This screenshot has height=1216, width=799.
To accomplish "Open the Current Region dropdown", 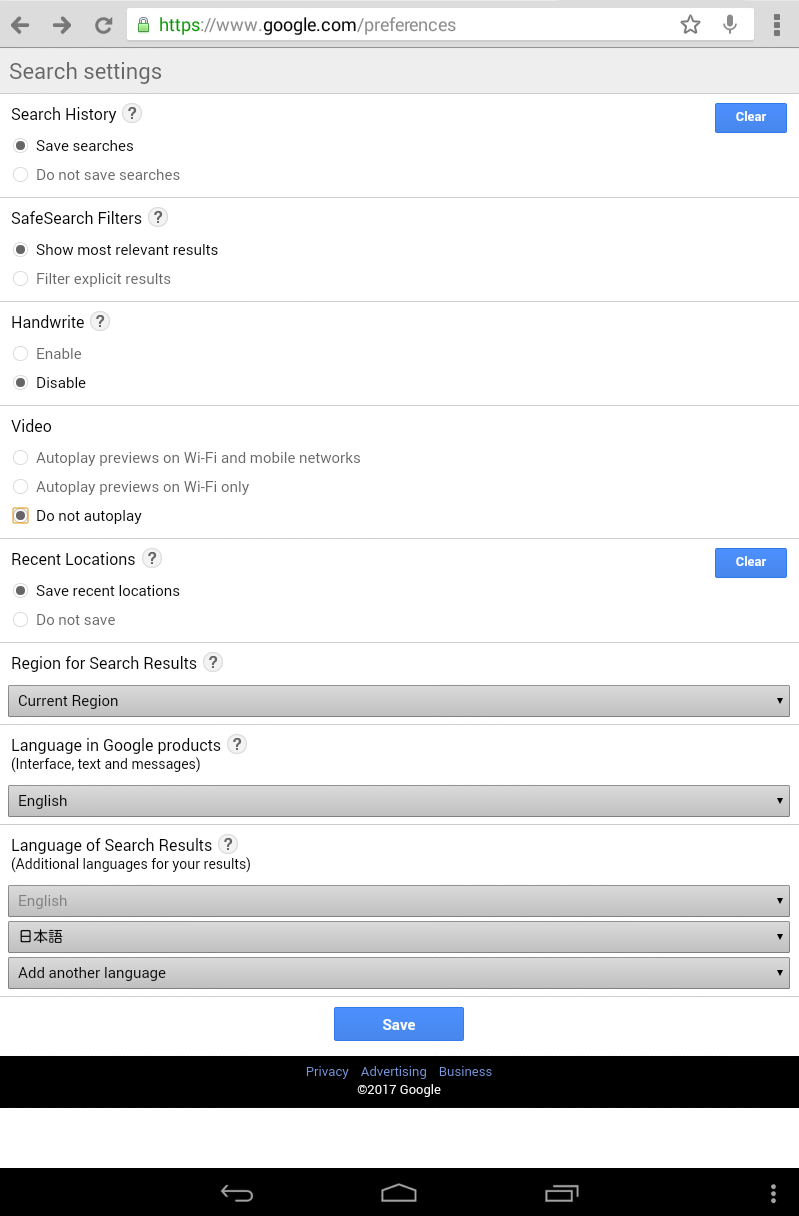I will [x=398, y=701].
